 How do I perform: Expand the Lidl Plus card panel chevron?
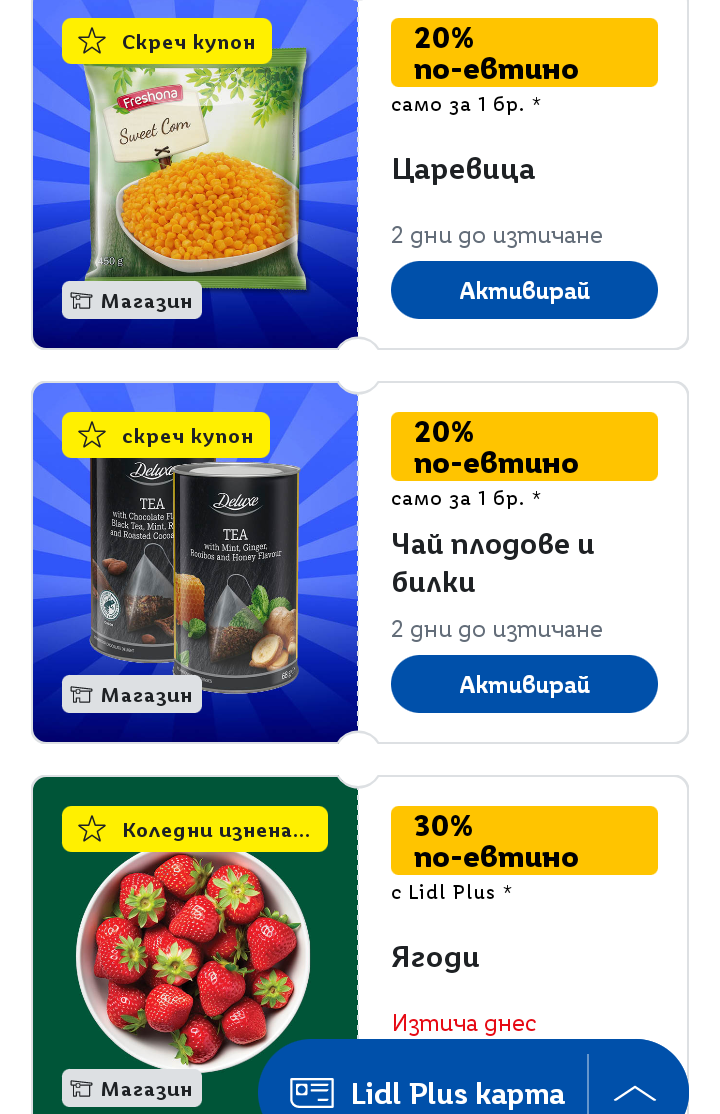(x=635, y=1092)
